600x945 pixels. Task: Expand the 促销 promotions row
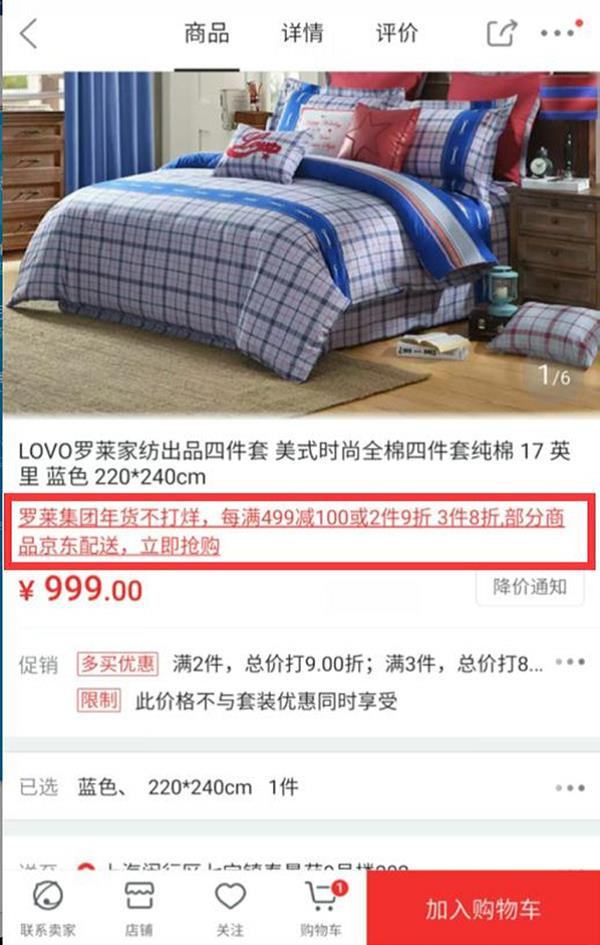(x=569, y=663)
